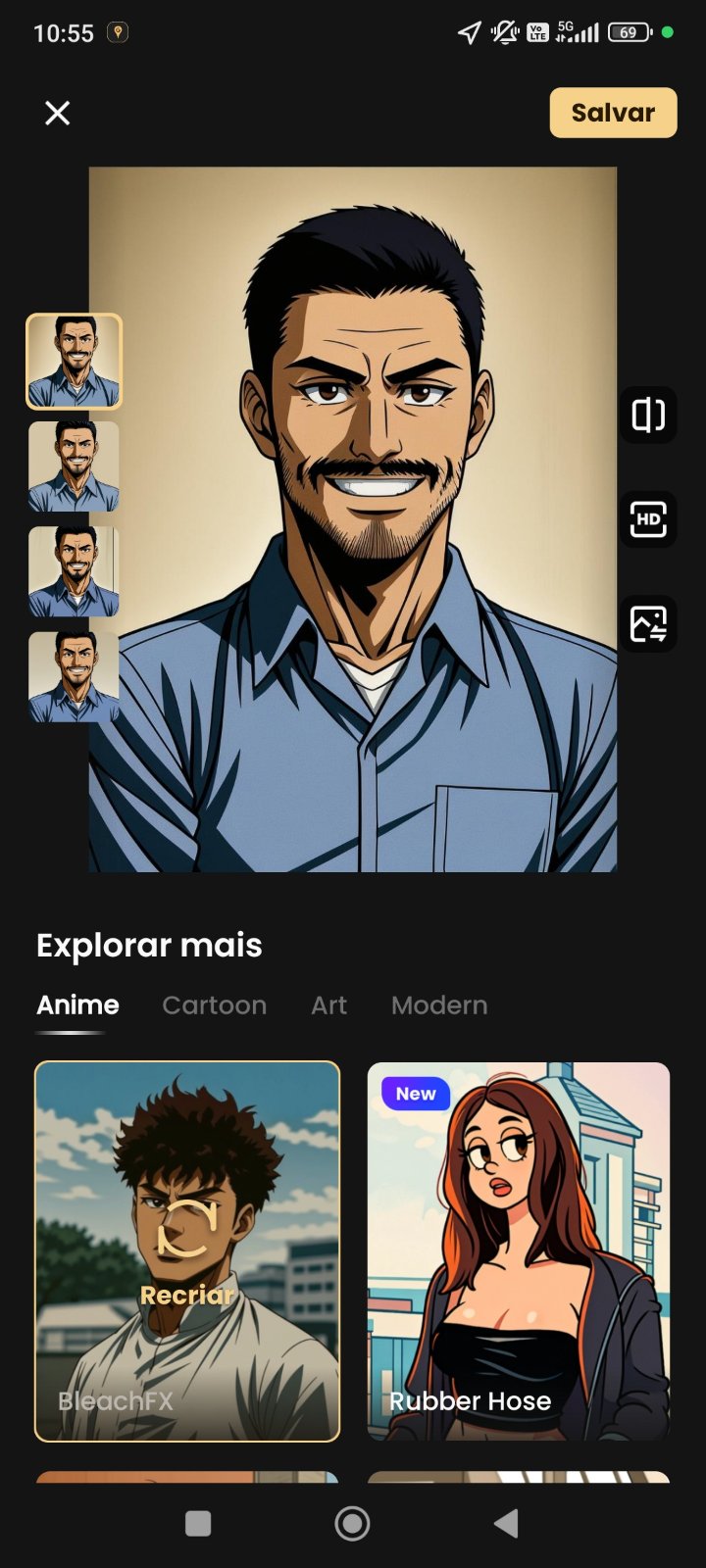706x1568 pixels.
Task: Open the before/after compare icon
Action: pyautogui.click(x=648, y=416)
